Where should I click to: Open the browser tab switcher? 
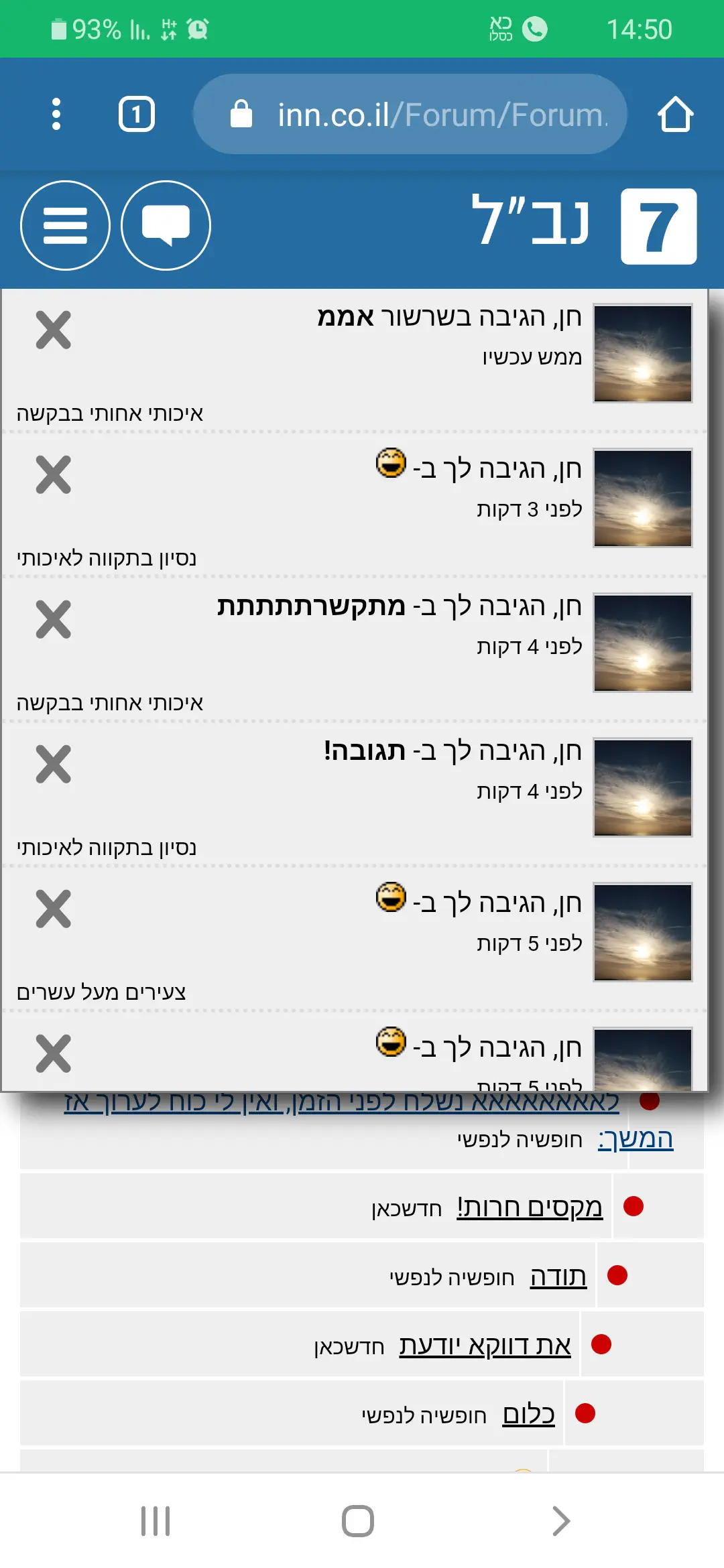(137, 114)
